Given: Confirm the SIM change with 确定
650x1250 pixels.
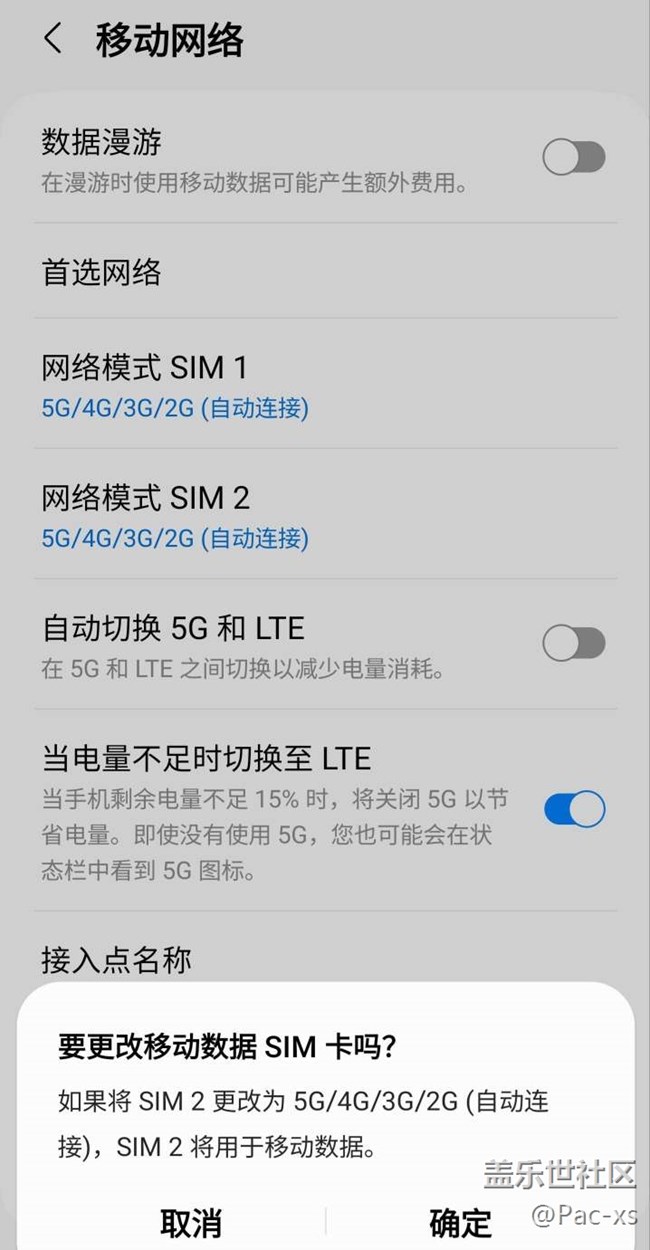Looking at the screenshot, I should [x=460, y=1222].
